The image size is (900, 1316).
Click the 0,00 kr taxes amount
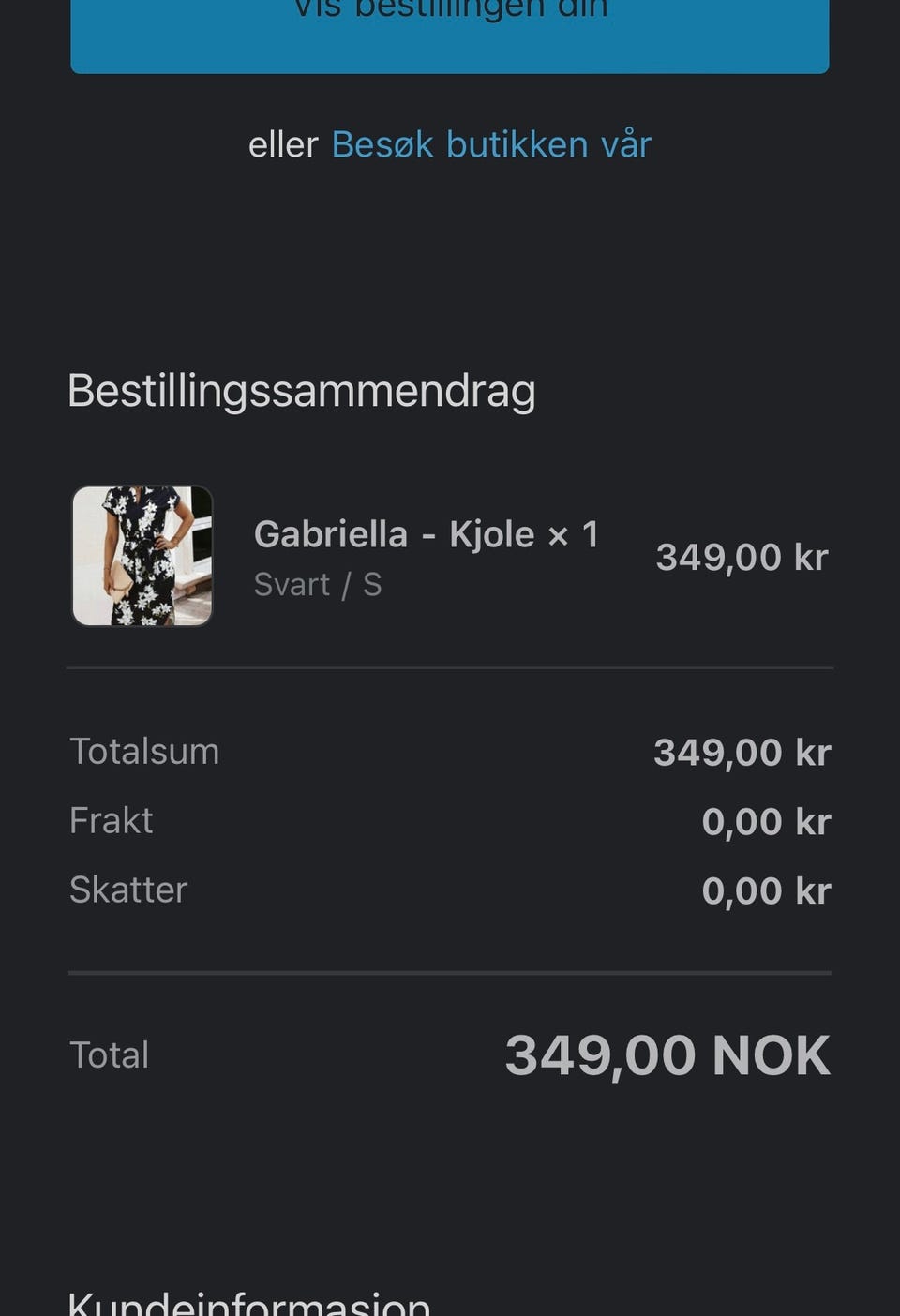pyautogui.click(x=766, y=890)
